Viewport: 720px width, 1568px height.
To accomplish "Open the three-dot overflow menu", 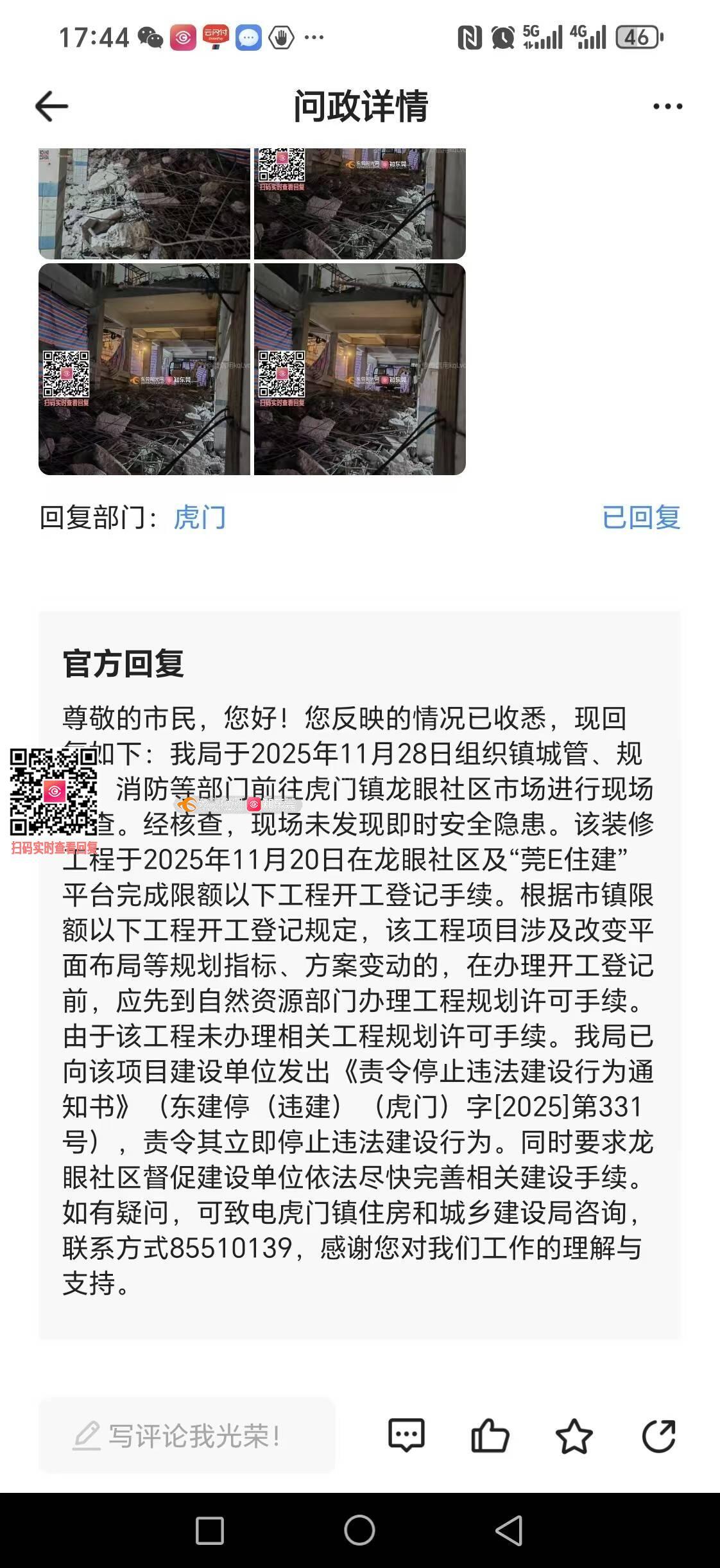I will (667, 107).
